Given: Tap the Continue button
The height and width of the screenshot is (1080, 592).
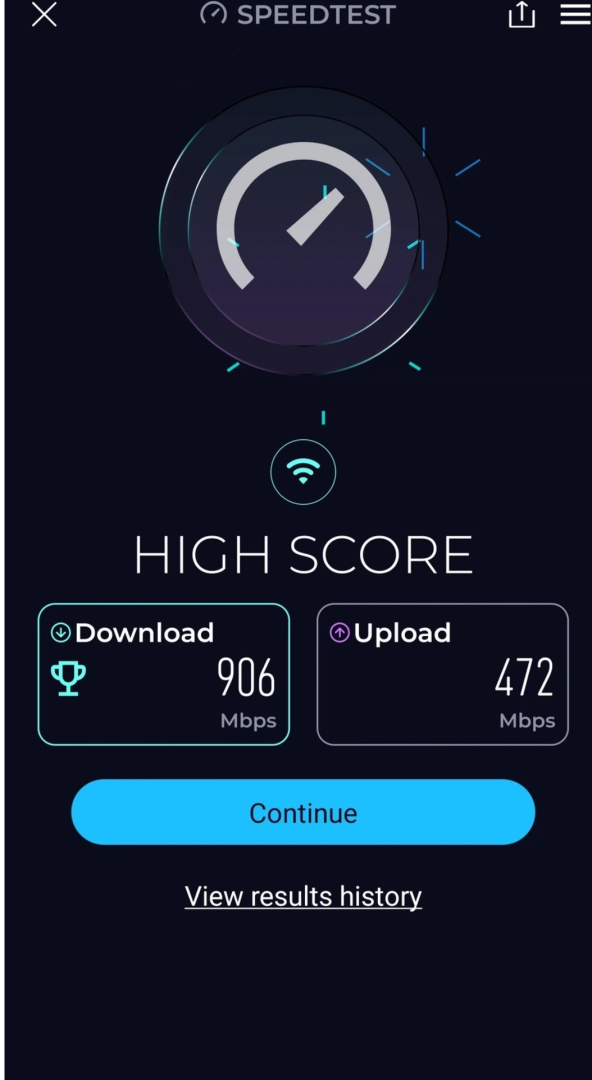Looking at the screenshot, I should [303, 812].
